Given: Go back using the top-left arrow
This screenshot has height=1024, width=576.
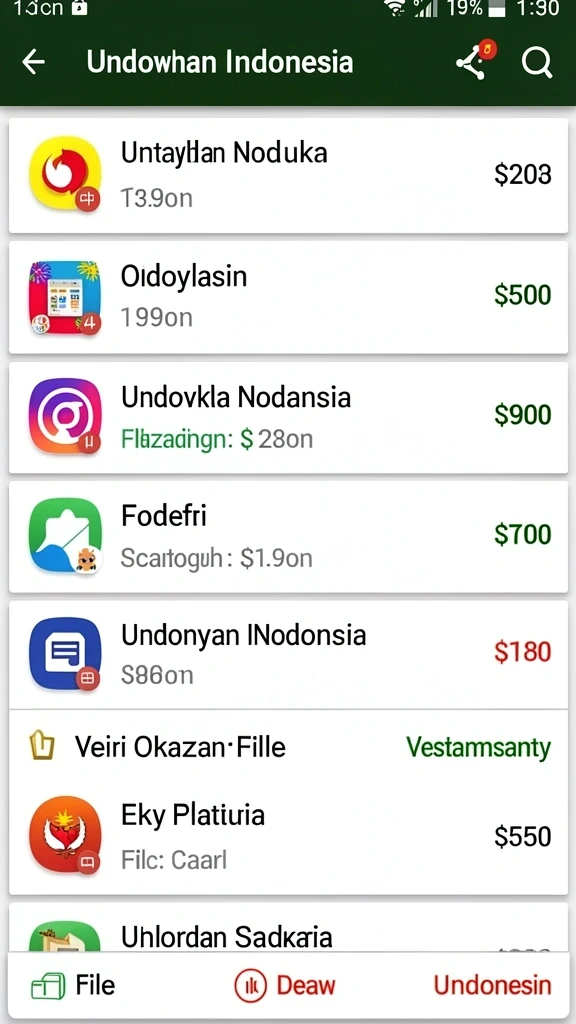Looking at the screenshot, I should click(x=33, y=62).
